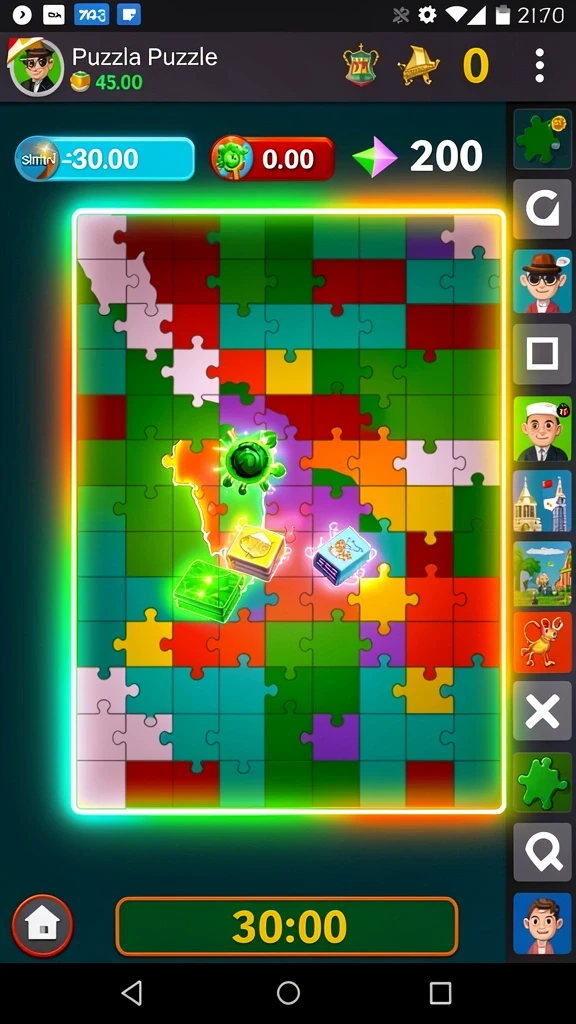
Task: Pick the man with brown hat avatar
Action: click(x=542, y=281)
